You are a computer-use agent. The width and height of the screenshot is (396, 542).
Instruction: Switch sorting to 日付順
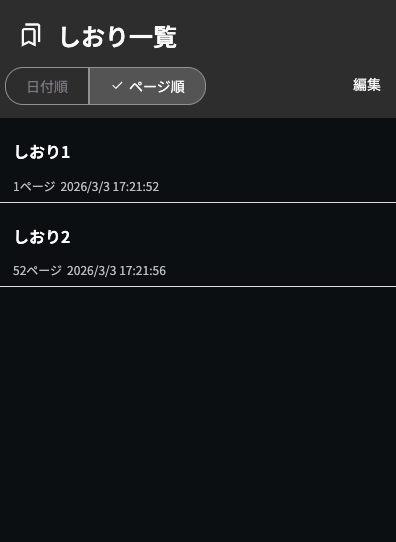pos(47,86)
